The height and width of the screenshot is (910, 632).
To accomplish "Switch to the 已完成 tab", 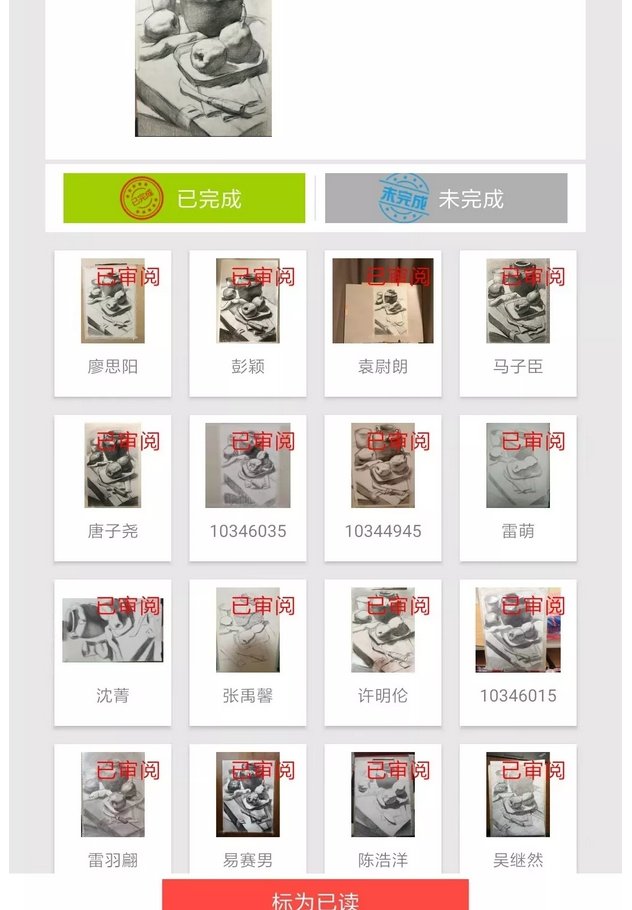I will 184,198.
